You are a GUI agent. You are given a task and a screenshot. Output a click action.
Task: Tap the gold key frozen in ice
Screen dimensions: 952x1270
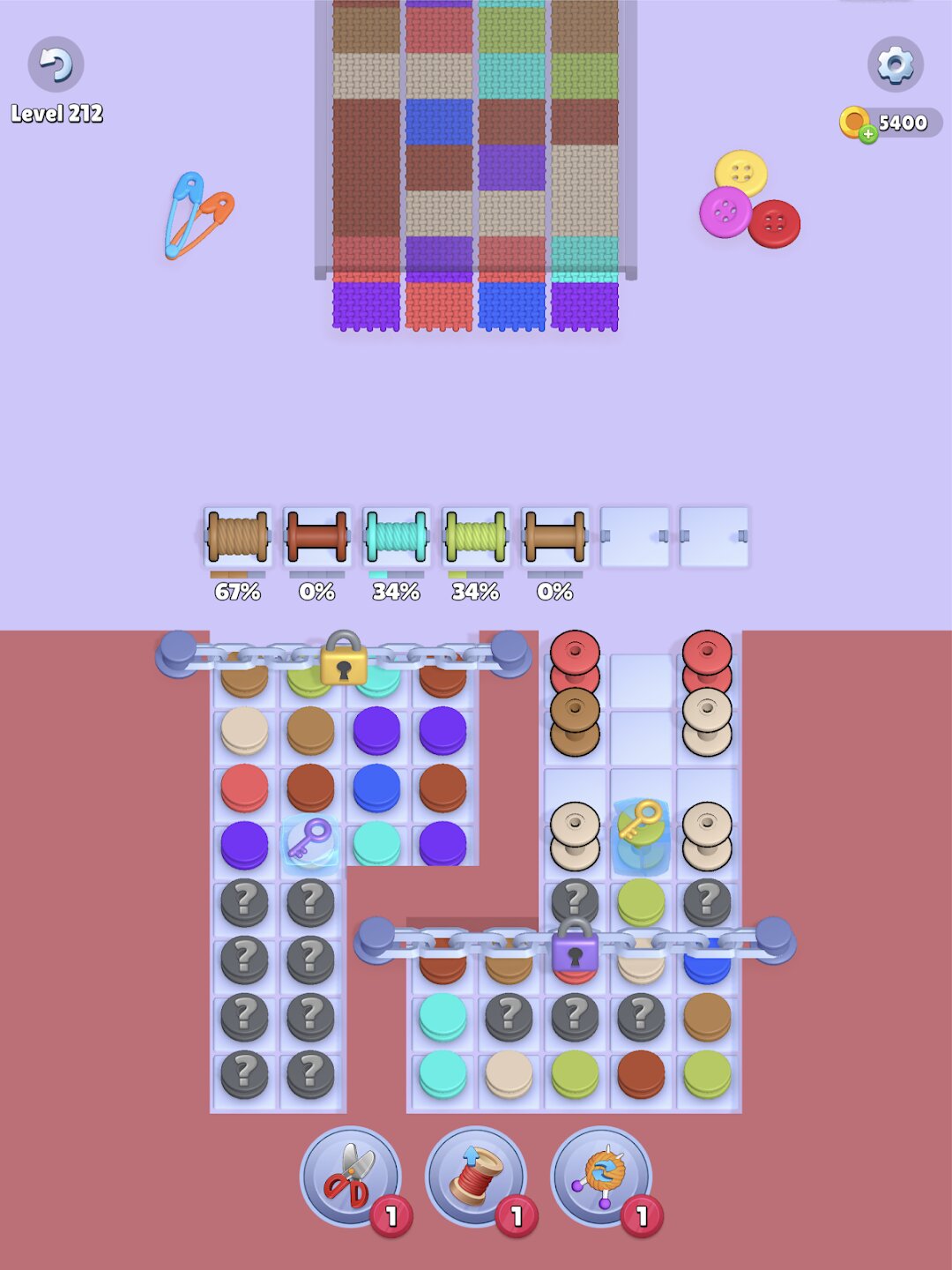[x=641, y=829]
